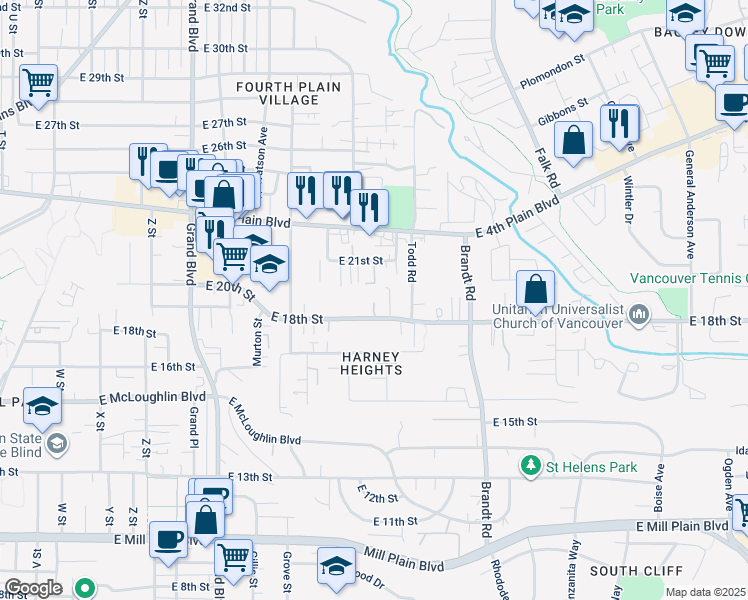Viewport: 748px width, 600px height.
Task: Open the school marker left of E McLoughlin Blvd
Action: click(42, 409)
